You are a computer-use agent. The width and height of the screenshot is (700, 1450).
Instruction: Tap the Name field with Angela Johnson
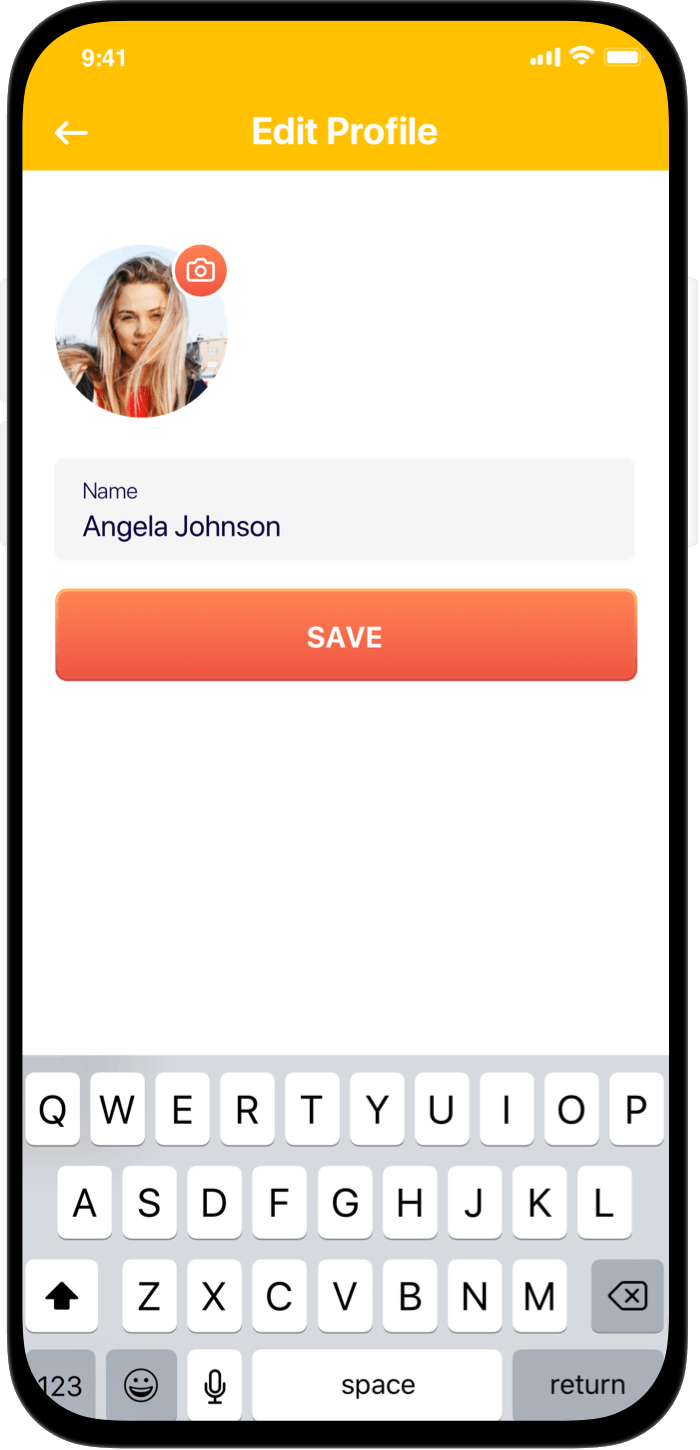coord(345,509)
